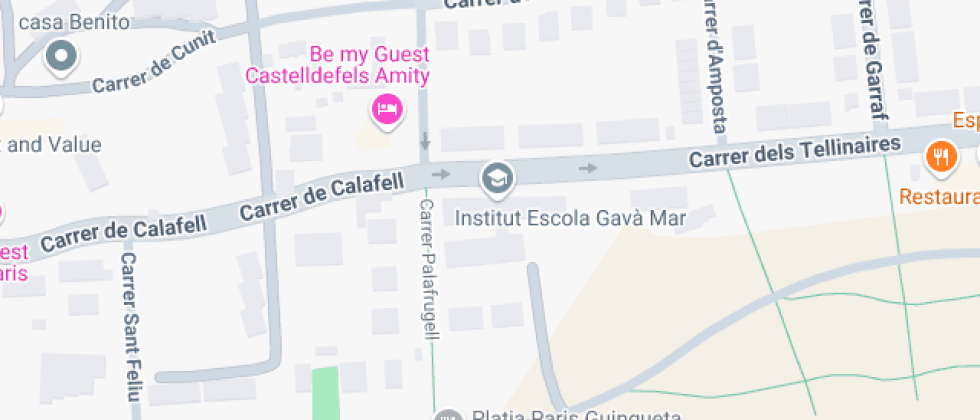The width and height of the screenshot is (980, 420).
Task: Select Be my Guest Castelldefels Amity hotel pin
Action: [x=387, y=108]
